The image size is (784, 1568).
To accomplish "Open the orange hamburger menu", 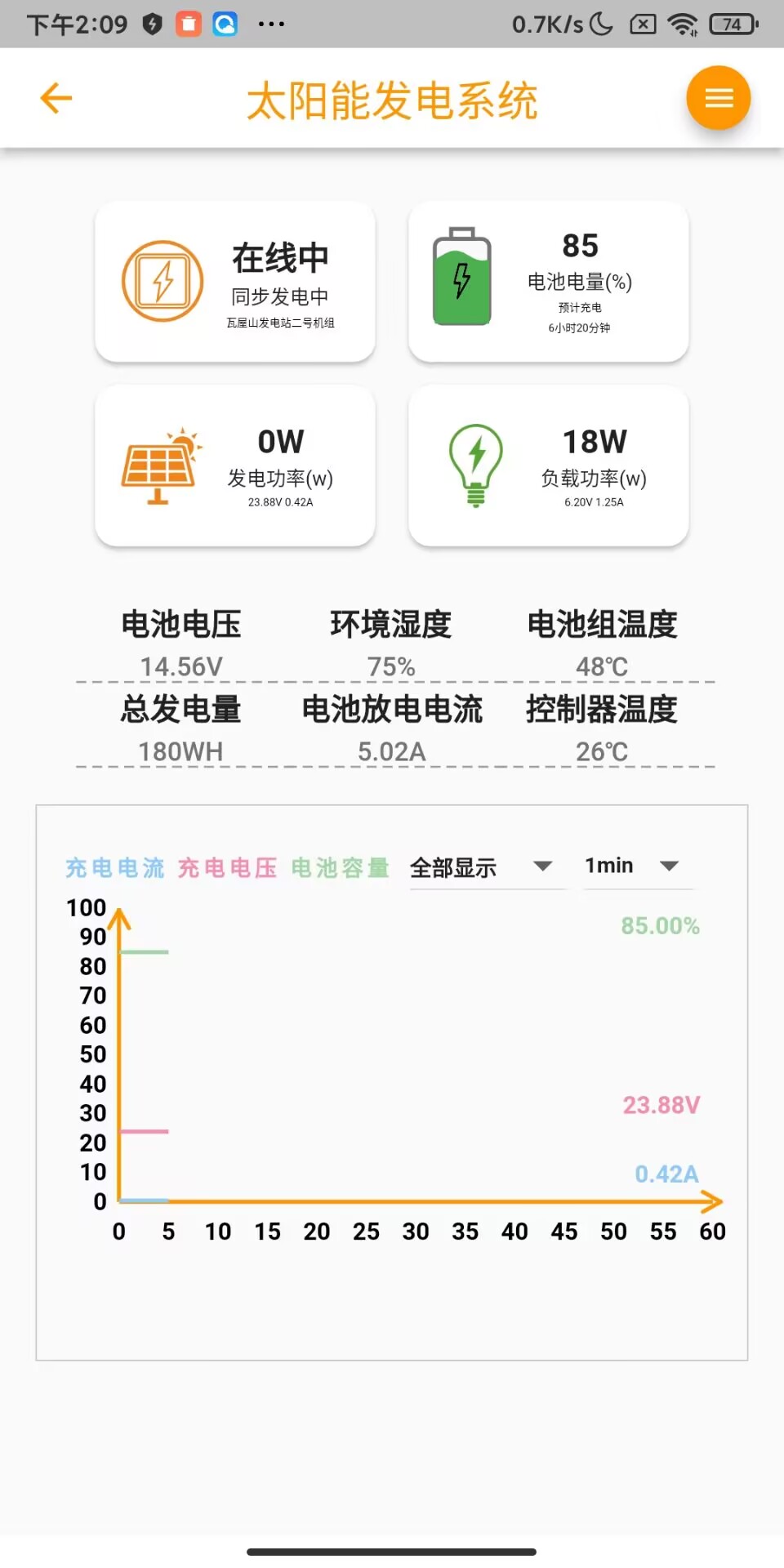I will (718, 97).
